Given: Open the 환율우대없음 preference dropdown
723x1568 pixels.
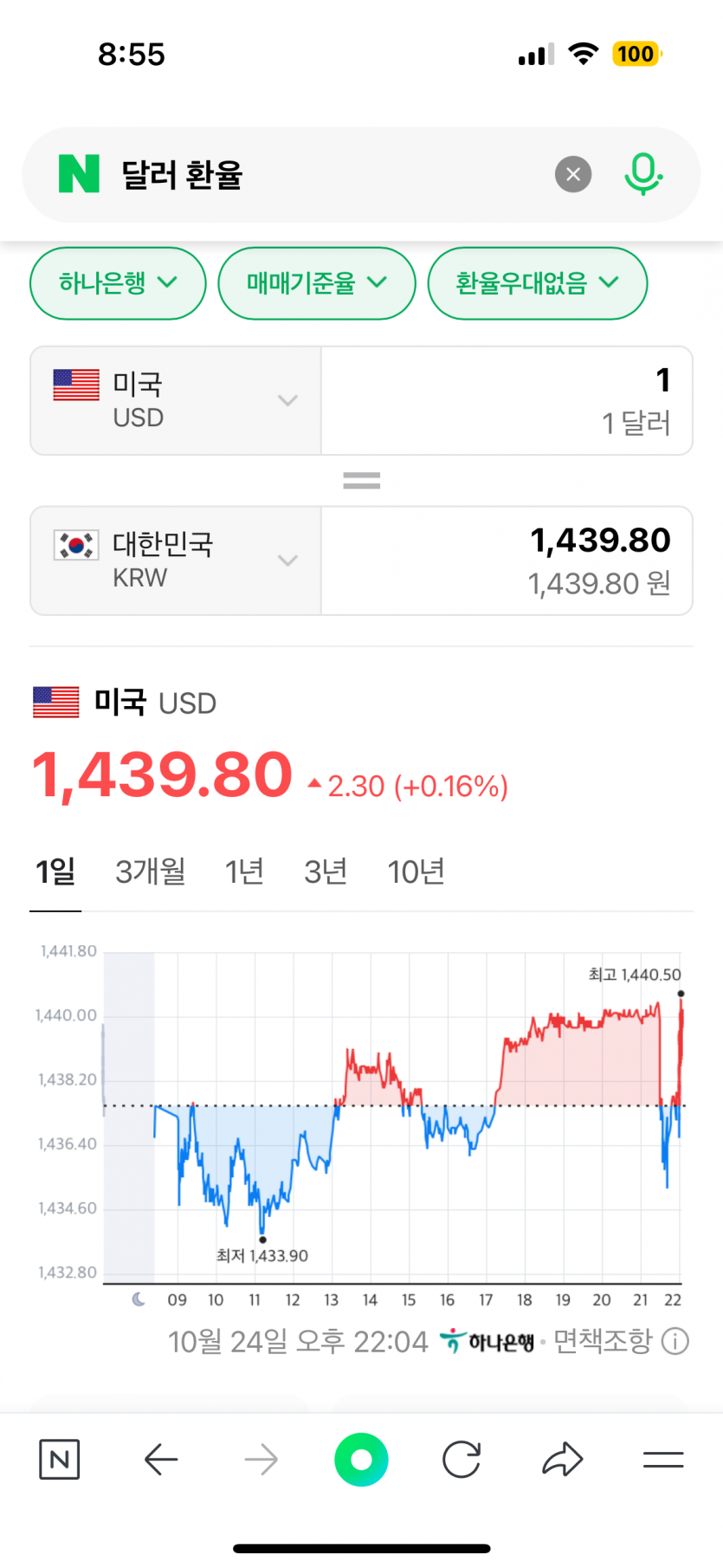Looking at the screenshot, I should (537, 283).
